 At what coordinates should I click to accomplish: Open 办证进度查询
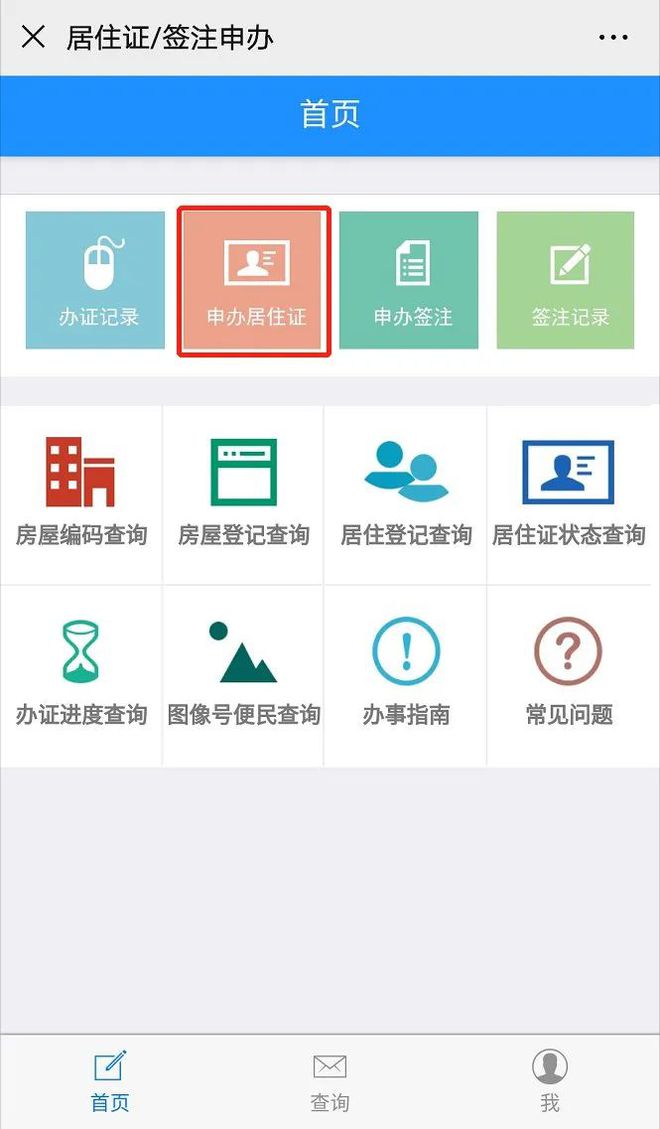click(81, 675)
